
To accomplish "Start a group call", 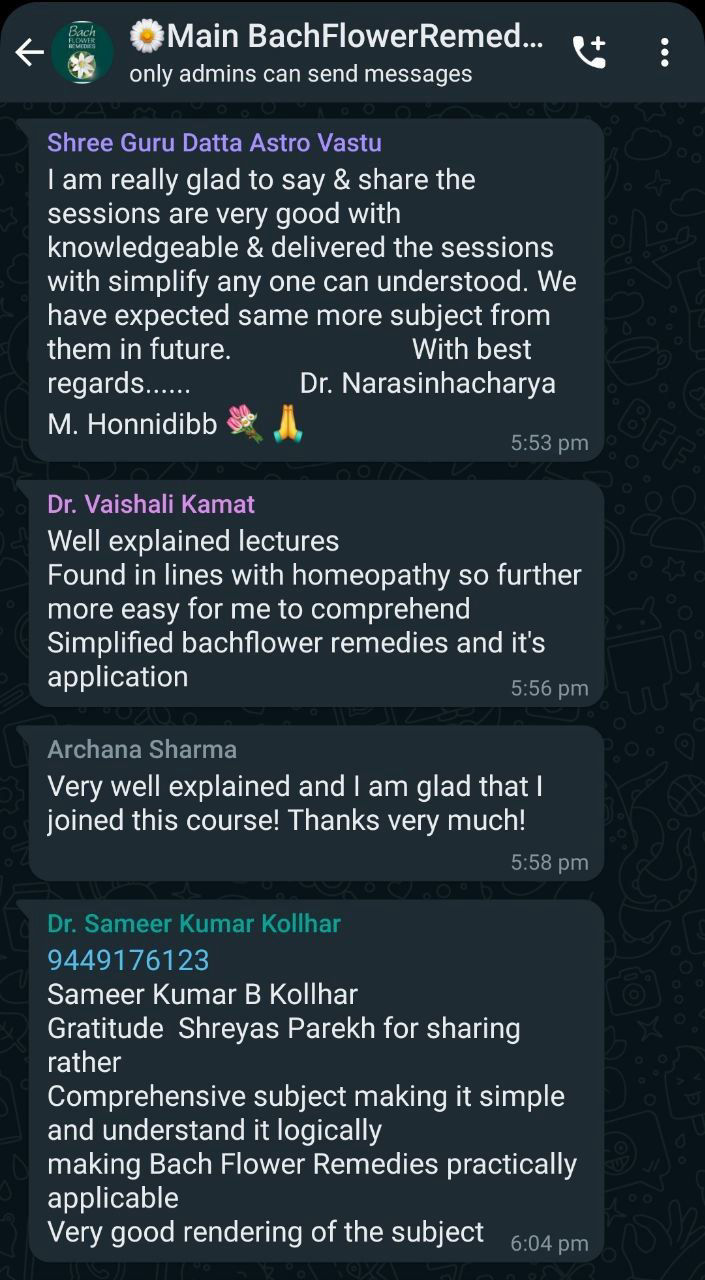I will point(589,52).
